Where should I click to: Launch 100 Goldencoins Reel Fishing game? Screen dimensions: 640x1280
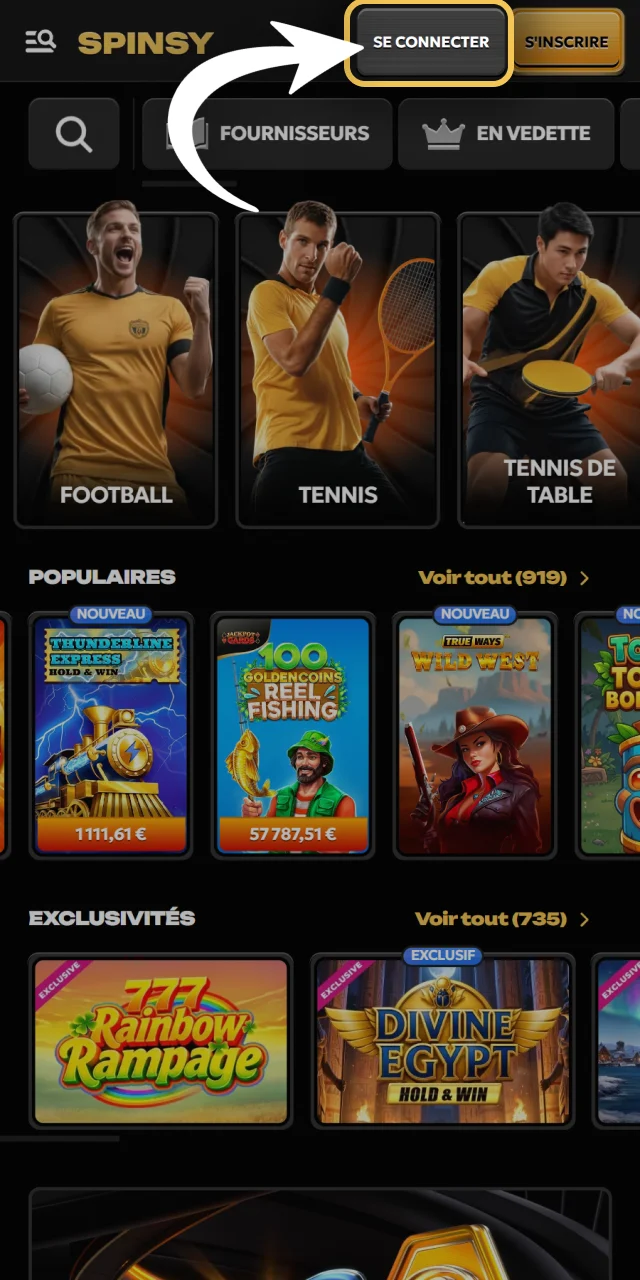coord(294,735)
